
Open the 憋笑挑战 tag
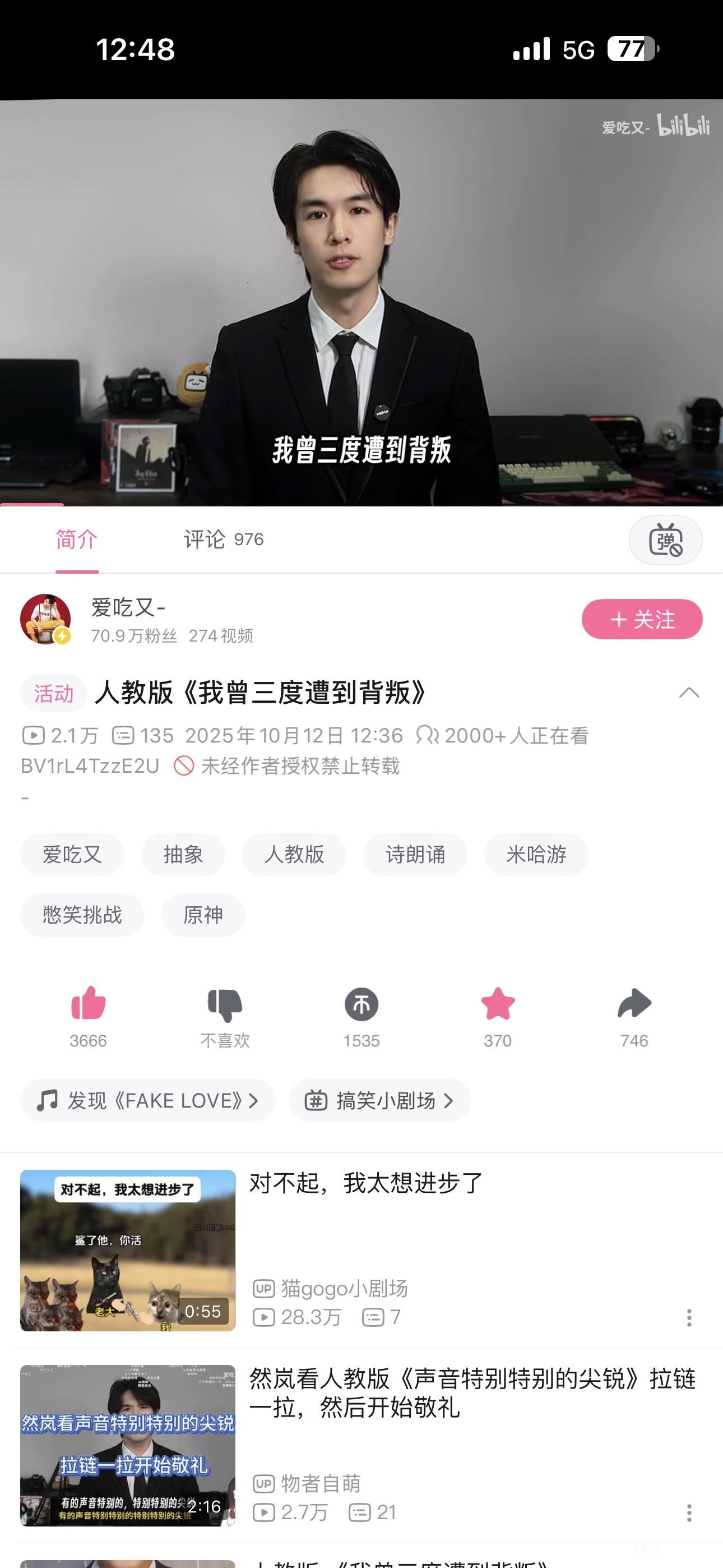point(82,915)
